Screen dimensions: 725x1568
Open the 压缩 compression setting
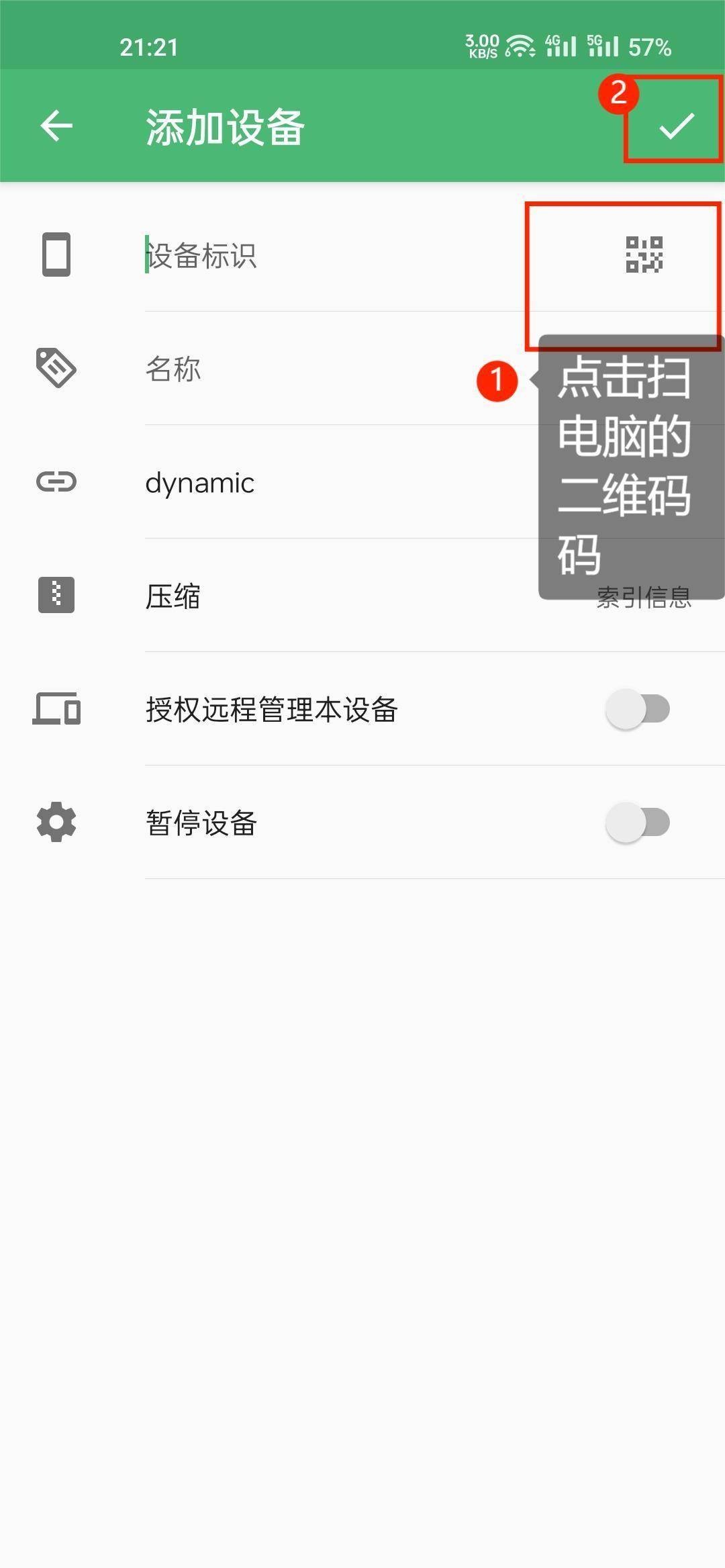click(x=362, y=596)
